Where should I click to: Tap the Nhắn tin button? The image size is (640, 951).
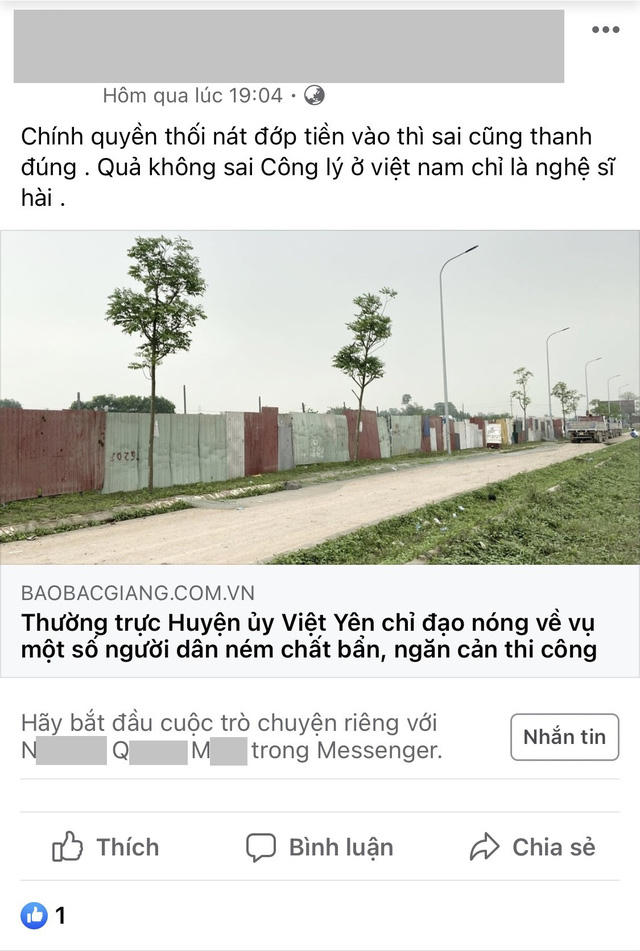tap(564, 737)
